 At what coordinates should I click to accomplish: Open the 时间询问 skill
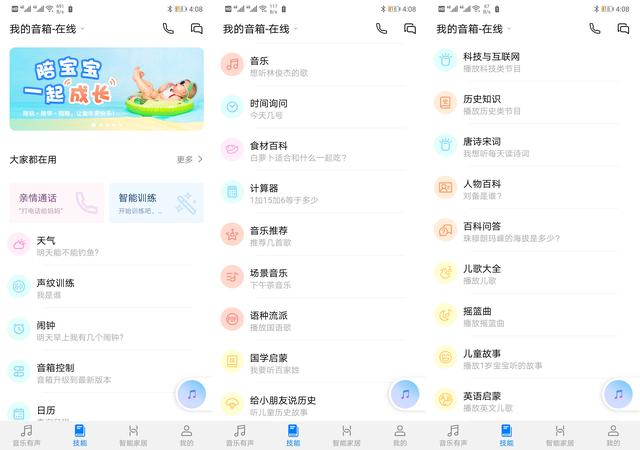pos(310,107)
